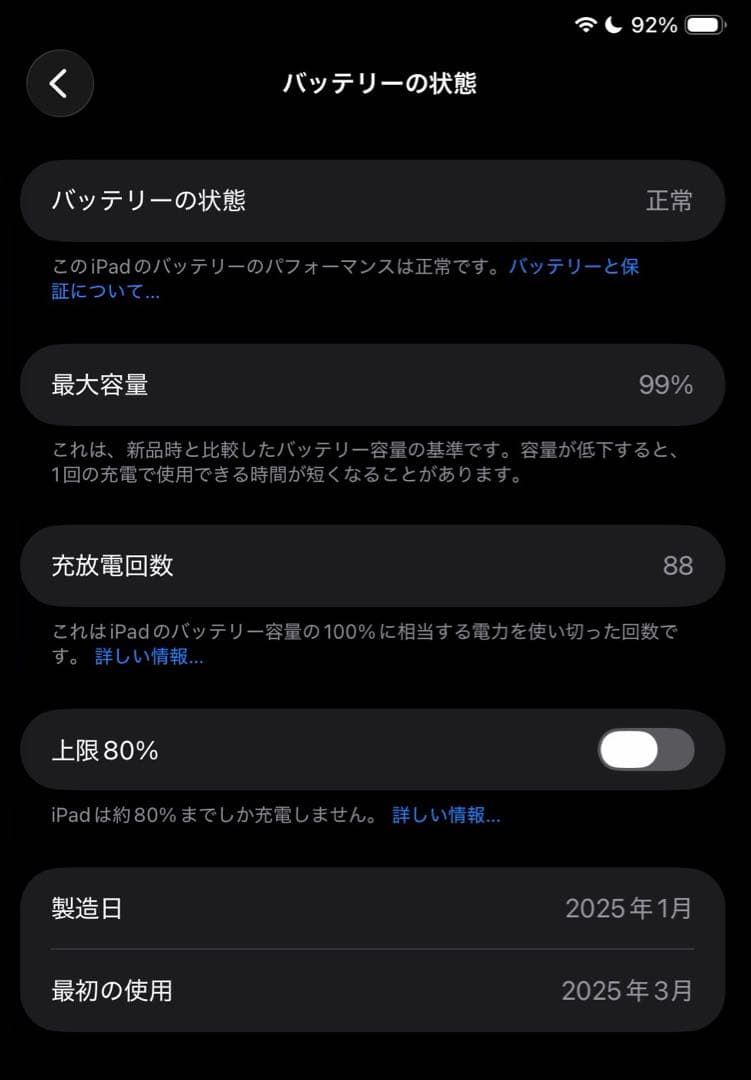Tap the 最初の使用 first use row
The width and height of the screenshot is (751, 1080).
pyautogui.click(x=375, y=991)
